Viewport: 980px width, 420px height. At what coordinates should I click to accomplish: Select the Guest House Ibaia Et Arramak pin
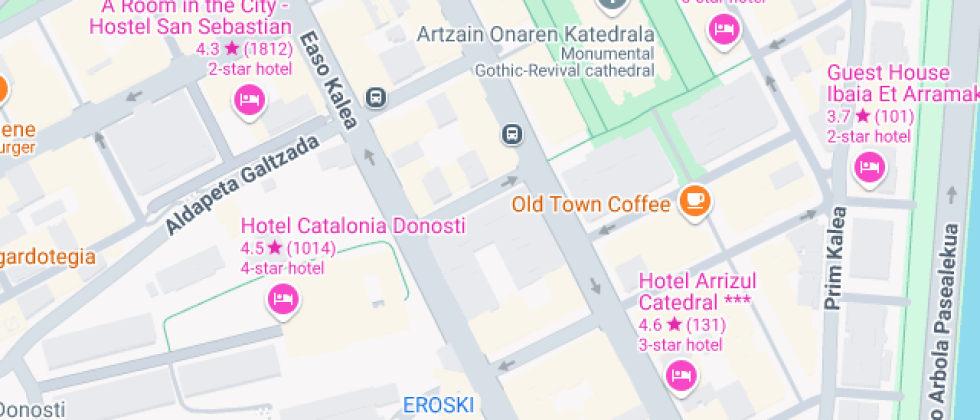[x=869, y=168]
